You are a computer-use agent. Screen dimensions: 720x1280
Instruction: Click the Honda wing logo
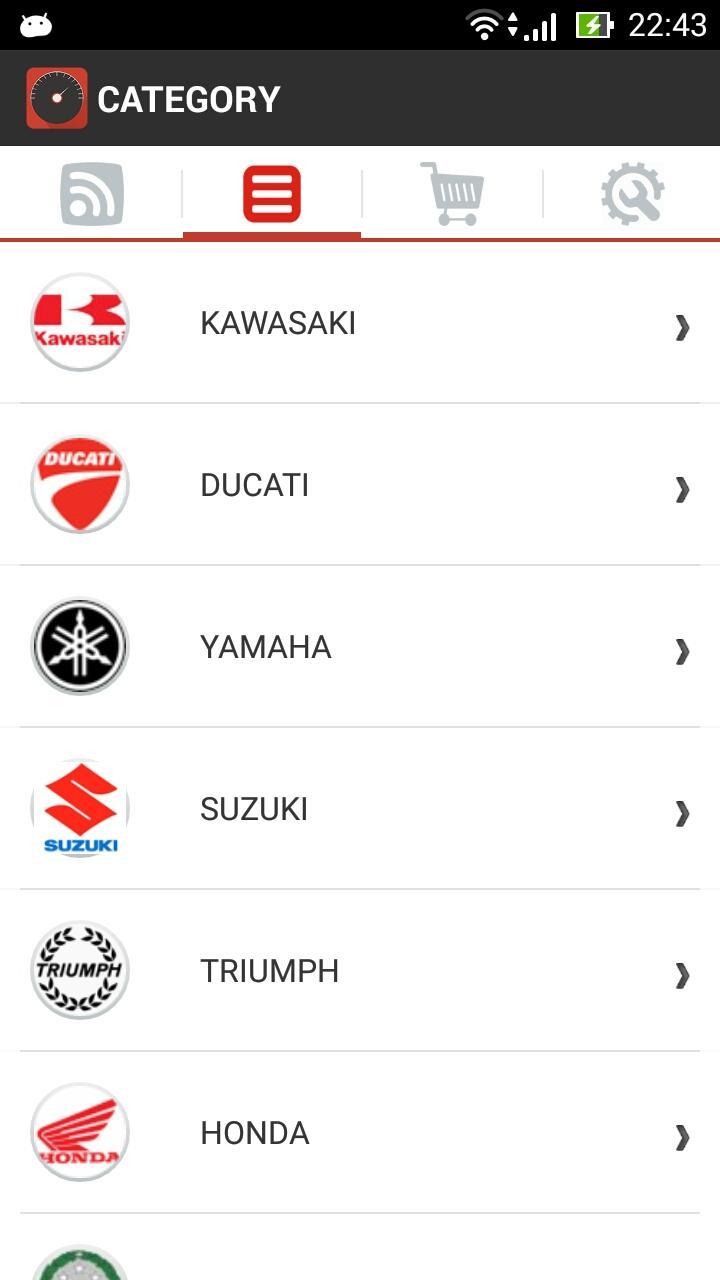pyautogui.click(x=80, y=1132)
